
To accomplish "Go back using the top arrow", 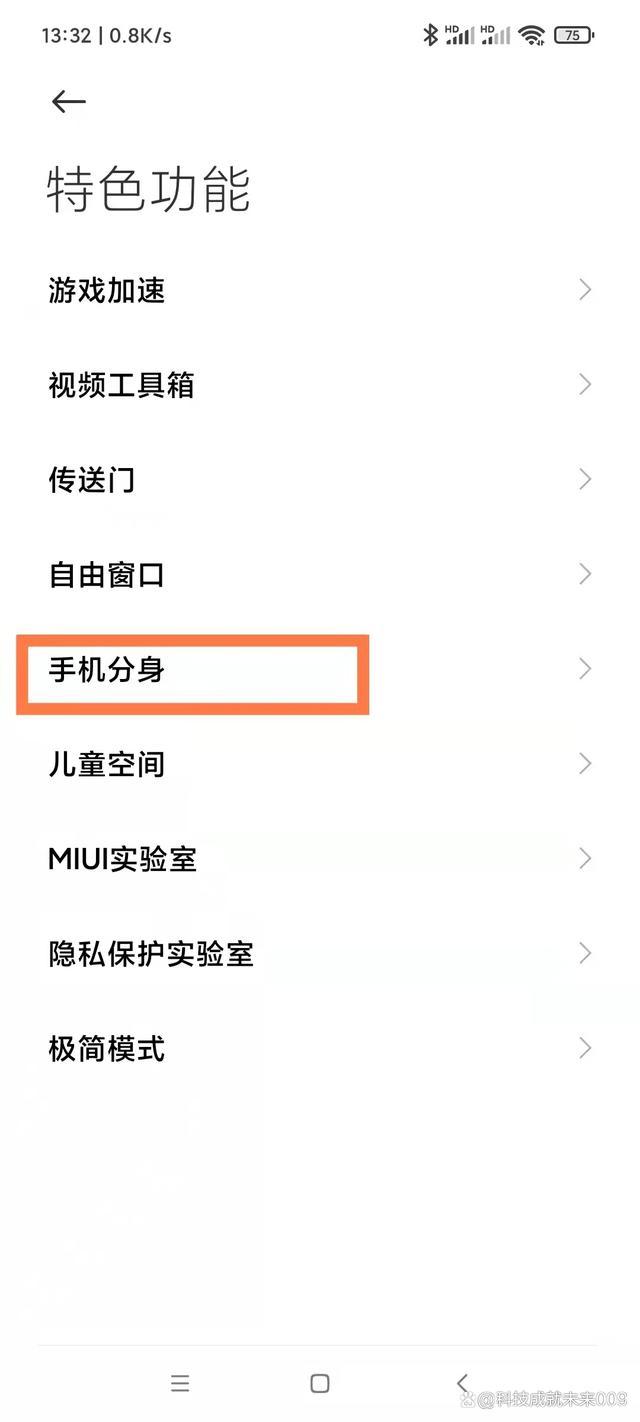I will tap(68, 101).
